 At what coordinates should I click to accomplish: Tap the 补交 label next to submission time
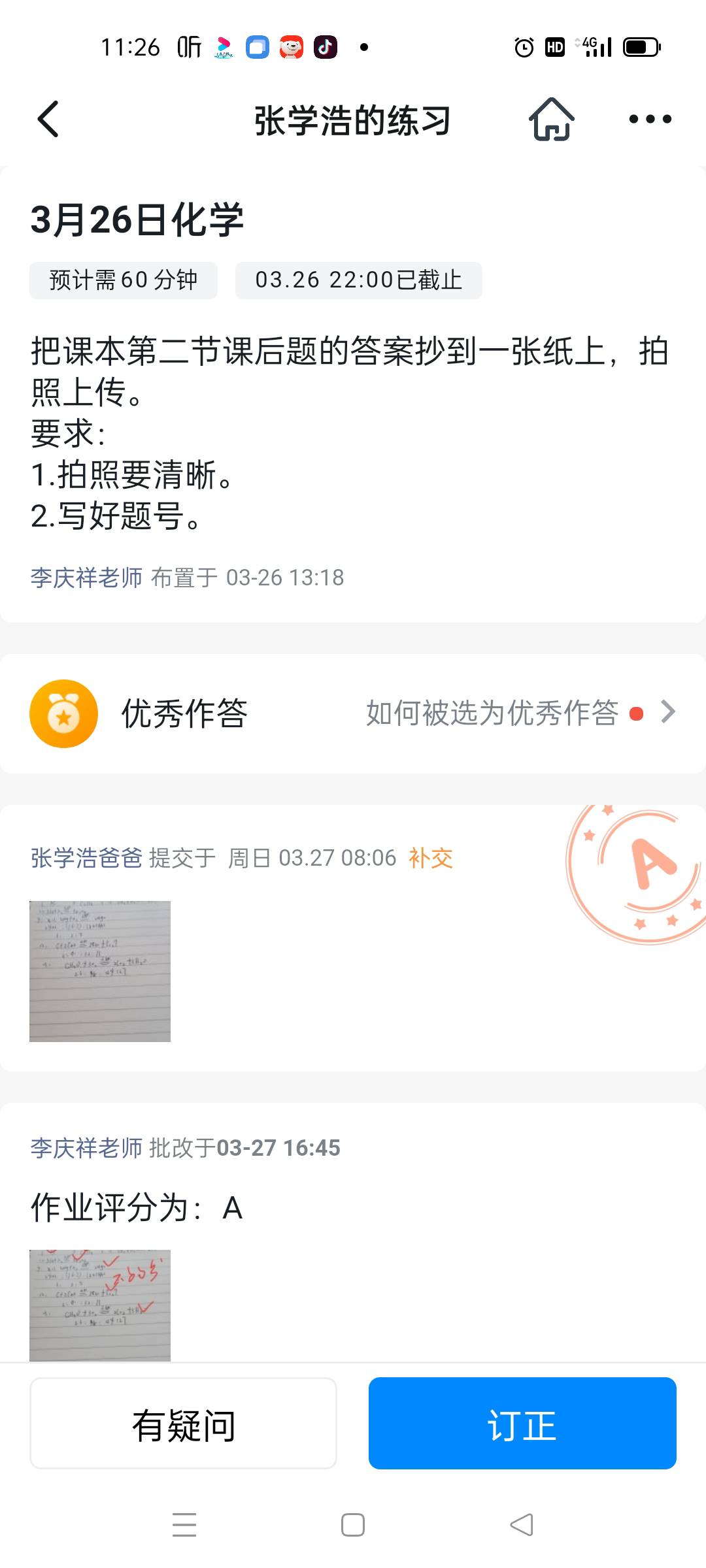coord(432,857)
